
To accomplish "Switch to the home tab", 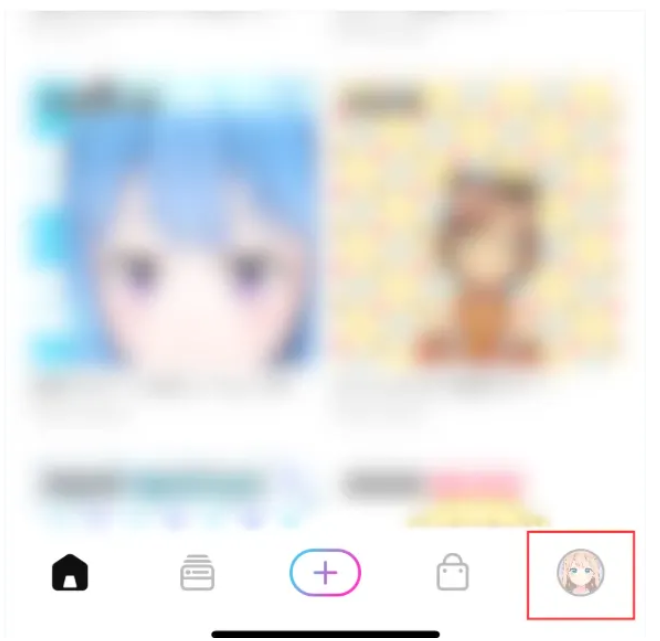I will (x=70, y=573).
